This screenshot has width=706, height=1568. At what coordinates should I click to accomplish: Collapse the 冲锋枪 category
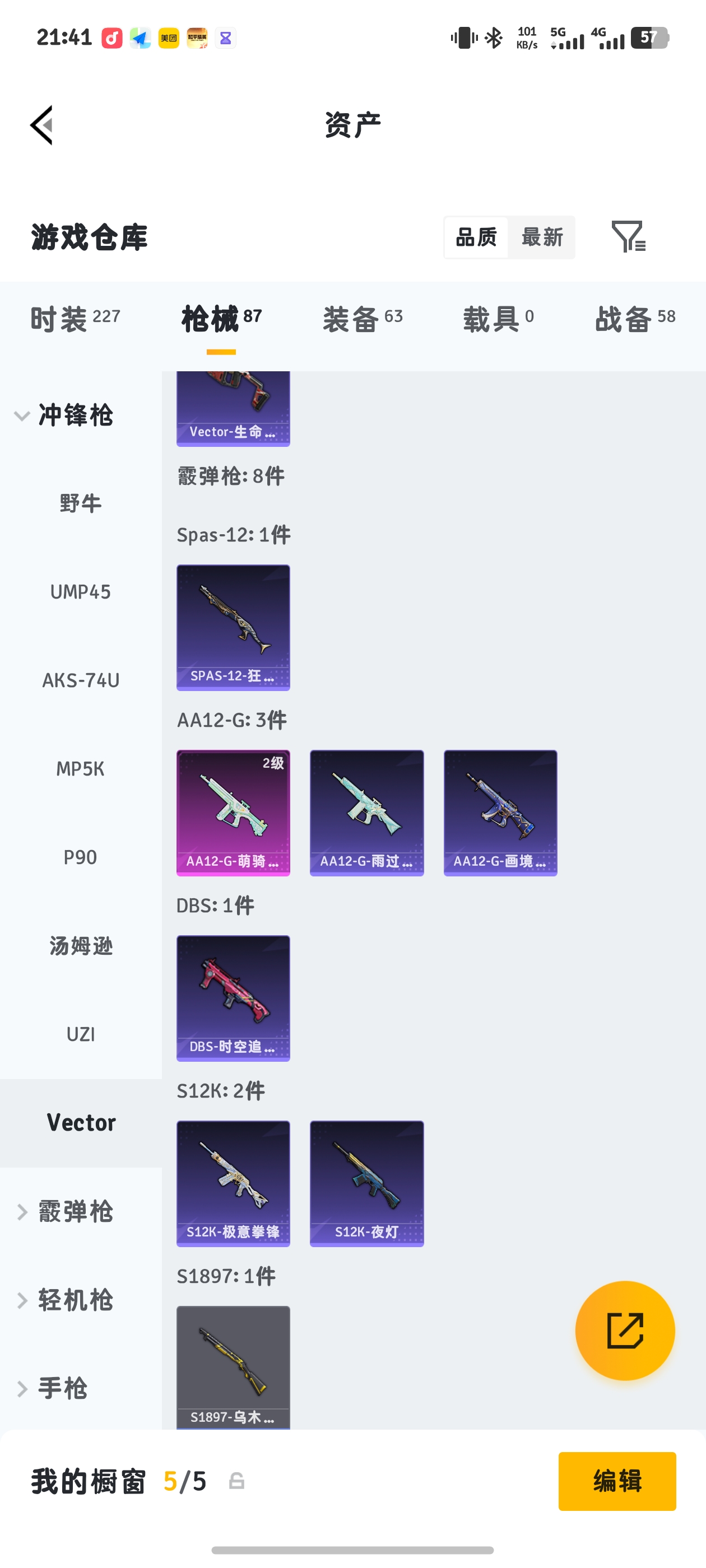click(65, 416)
